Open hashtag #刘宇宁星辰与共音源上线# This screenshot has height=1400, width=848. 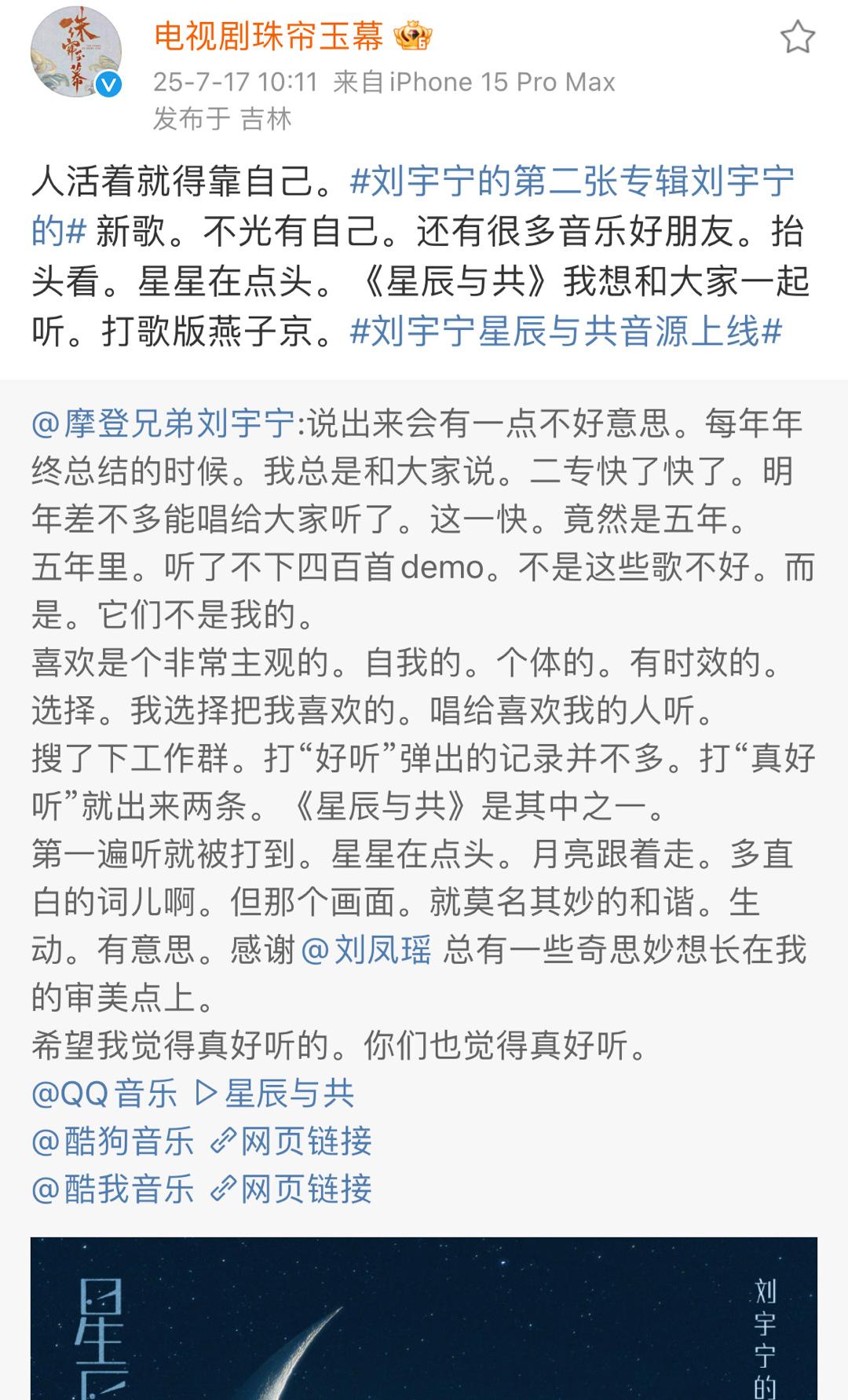tap(566, 332)
